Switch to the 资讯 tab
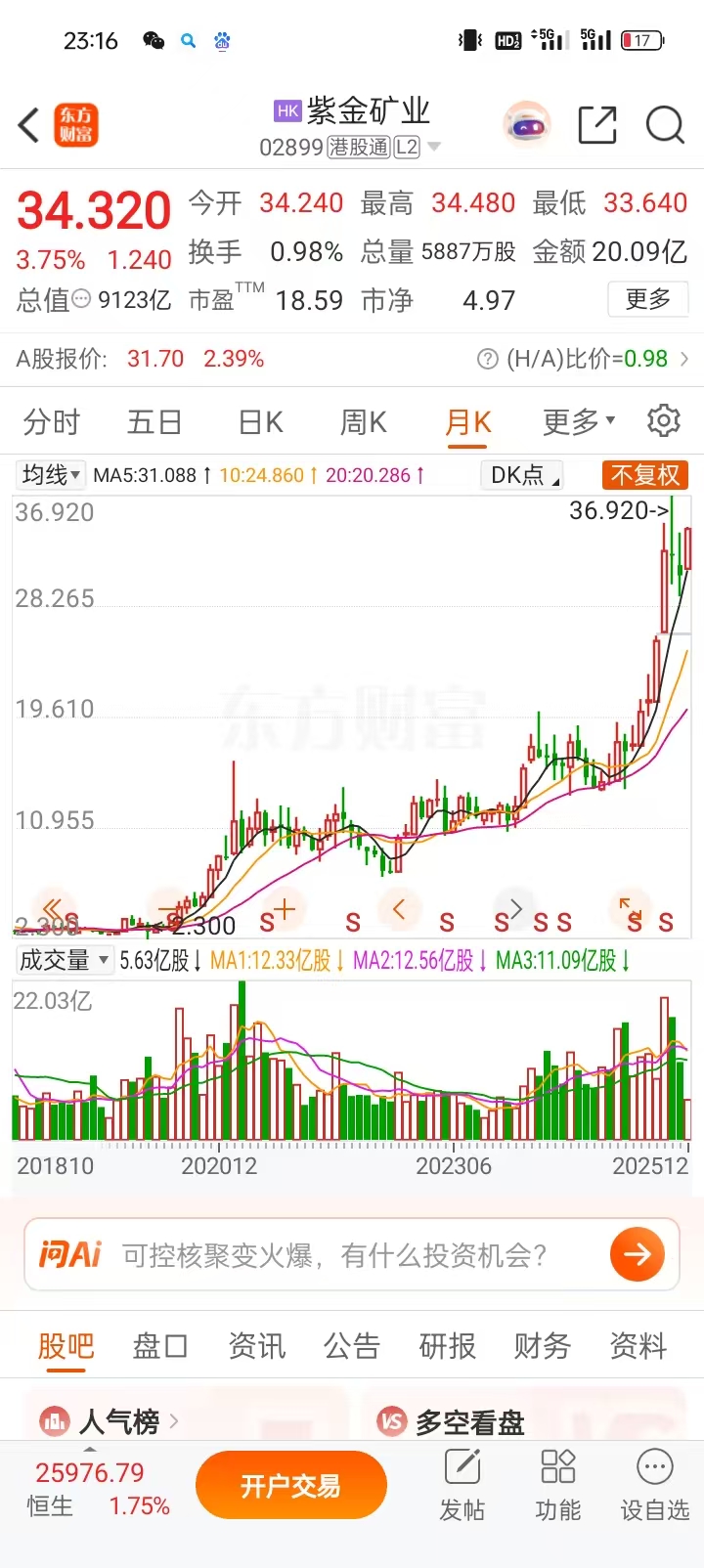The height and width of the screenshot is (1568, 704). [257, 1346]
